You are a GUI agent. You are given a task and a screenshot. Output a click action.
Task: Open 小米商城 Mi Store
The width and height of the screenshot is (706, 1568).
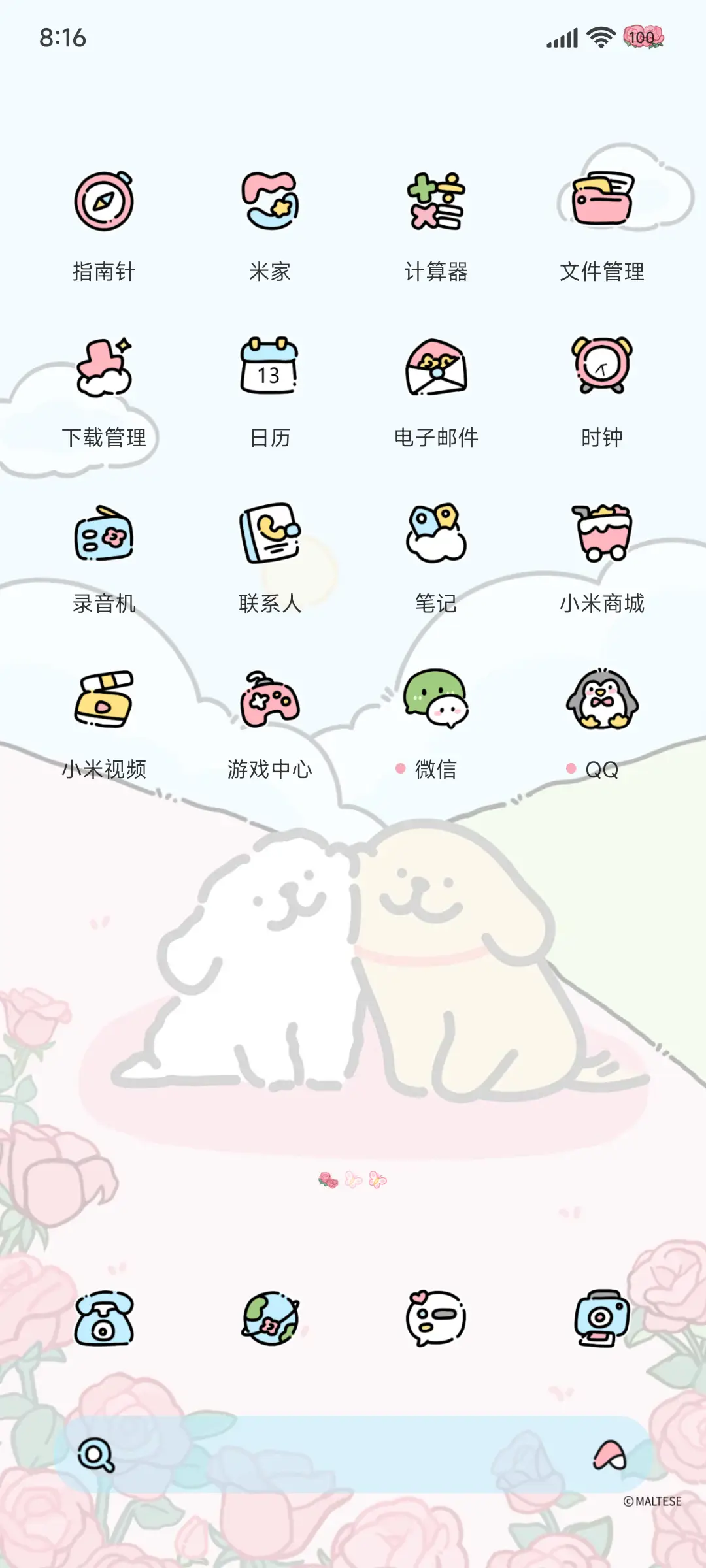601,534
